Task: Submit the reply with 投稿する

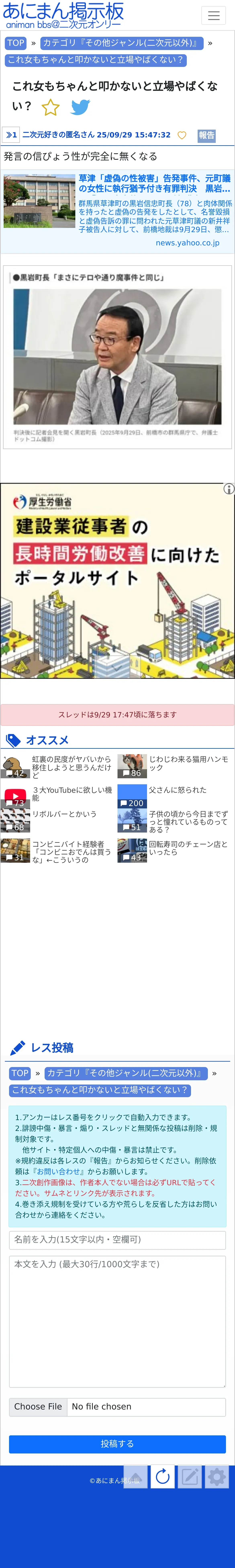Action: click(117, 1443)
